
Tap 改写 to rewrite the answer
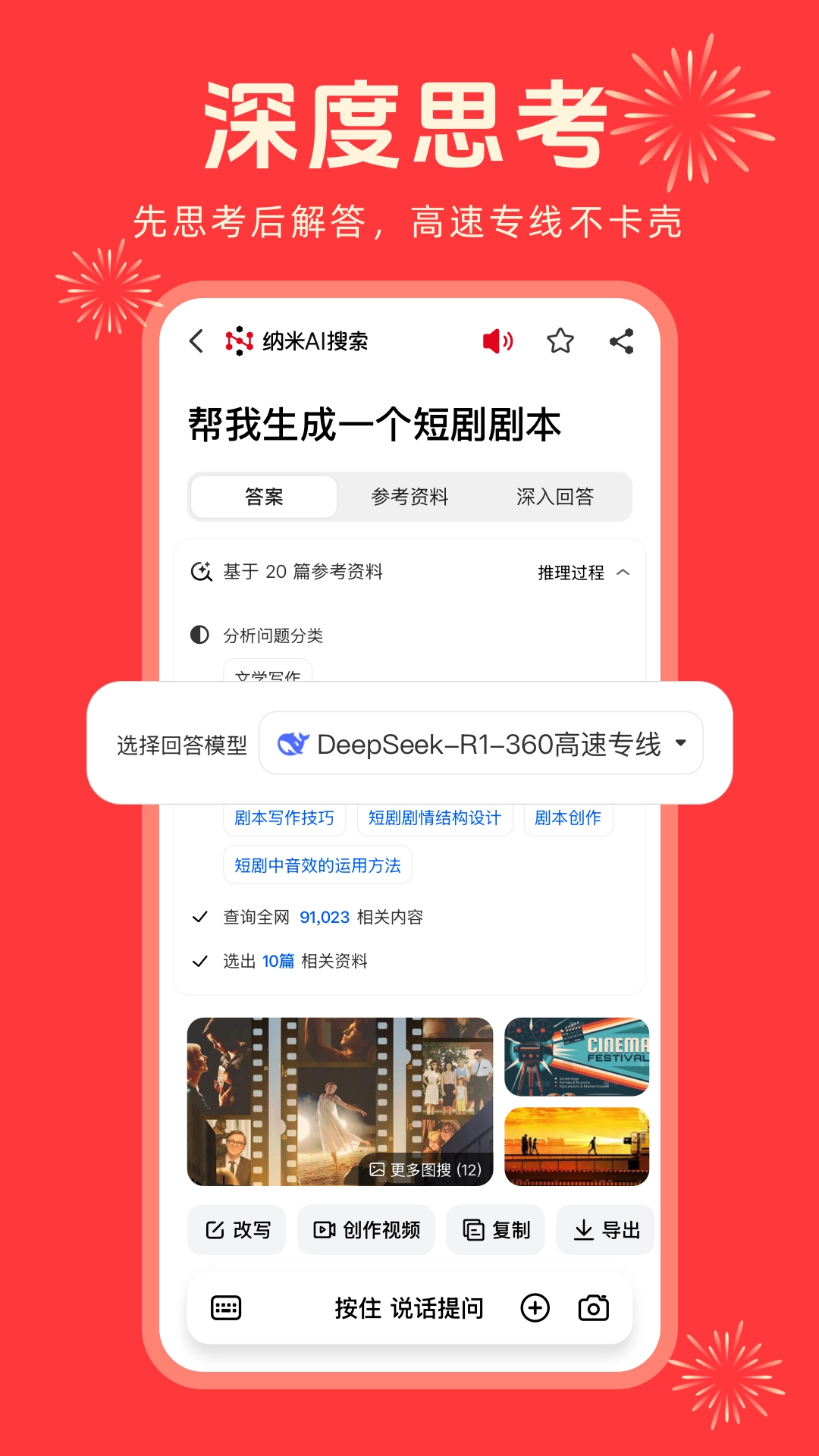pos(237,1230)
